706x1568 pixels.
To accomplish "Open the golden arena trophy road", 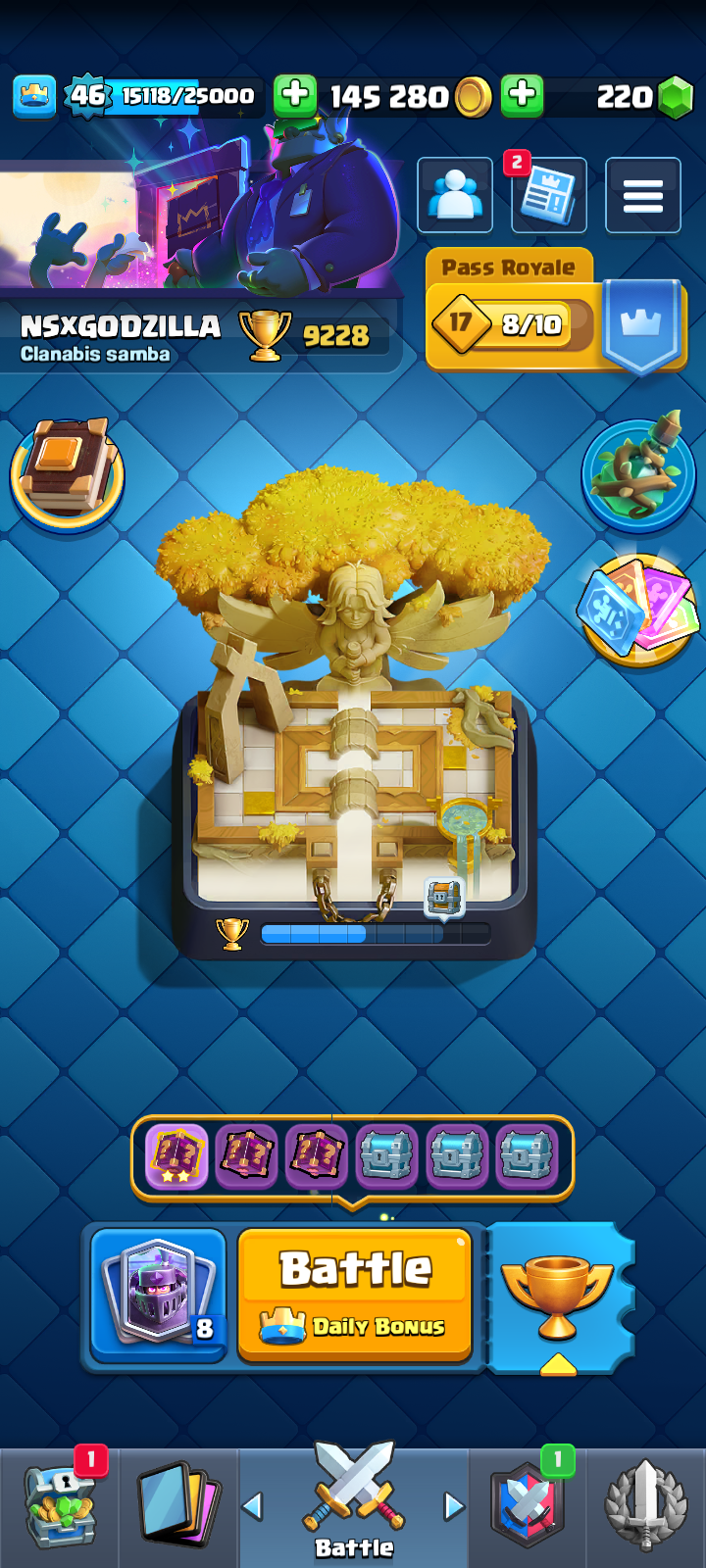I will pyautogui.click(x=353, y=715).
